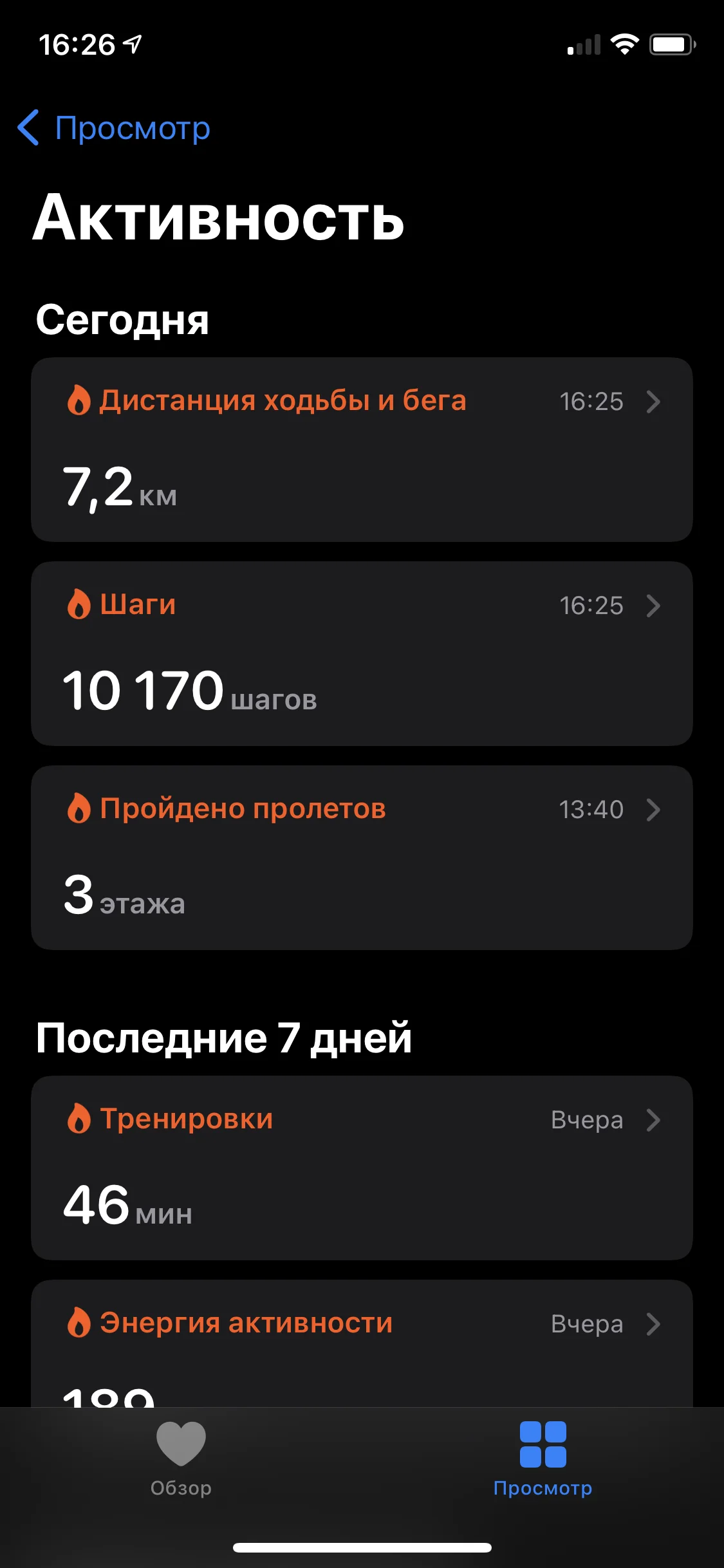The image size is (724, 1568).
Task: Open Дистанция ходьбы и бега card
Action: coord(362,449)
